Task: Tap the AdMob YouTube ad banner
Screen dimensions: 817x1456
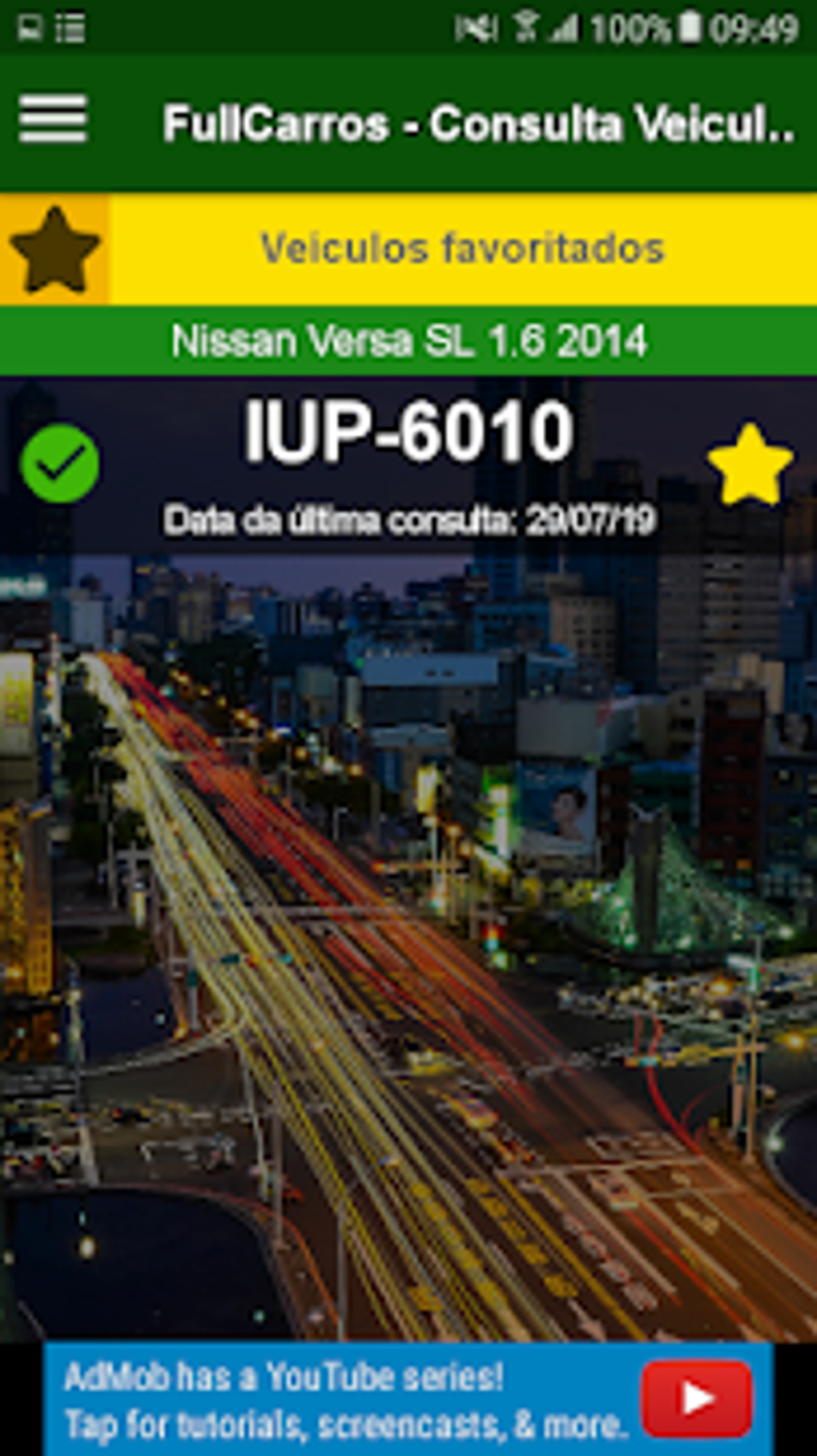Action: (x=408, y=1399)
